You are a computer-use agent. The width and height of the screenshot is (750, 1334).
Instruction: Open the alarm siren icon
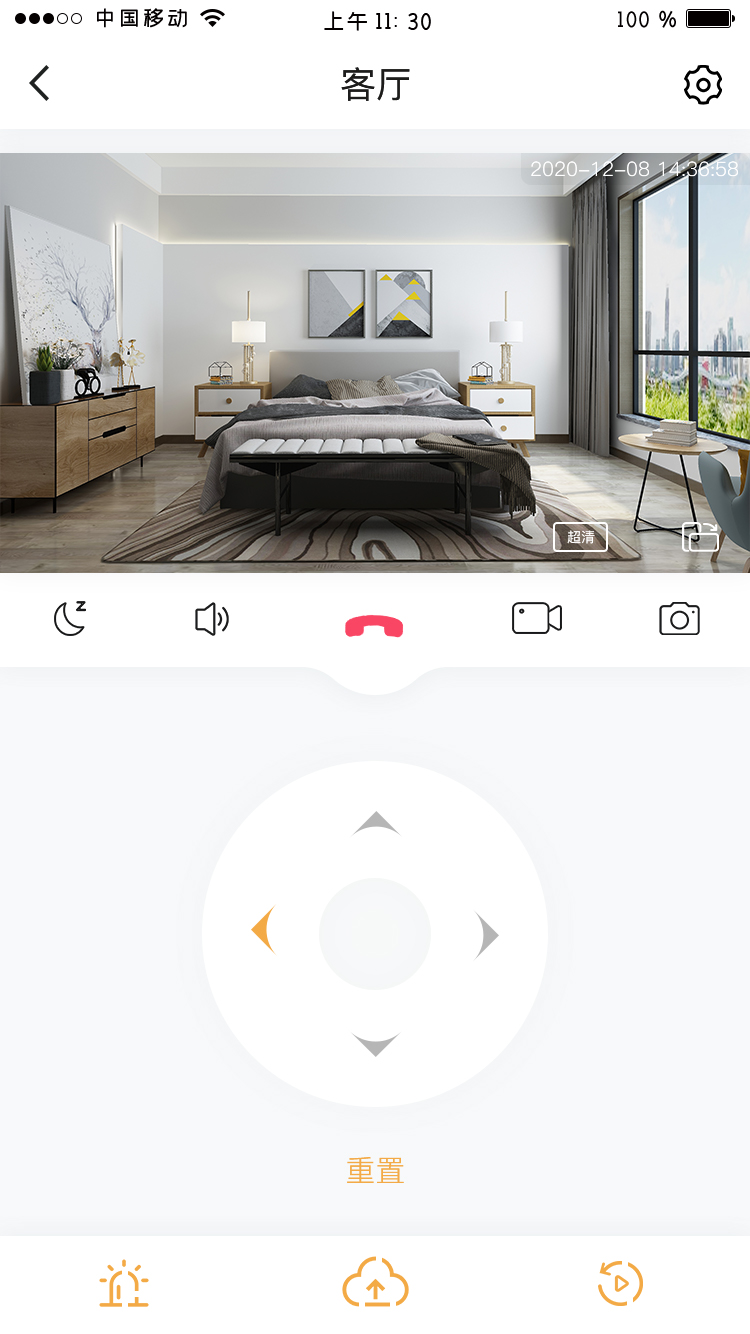coord(124,1284)
